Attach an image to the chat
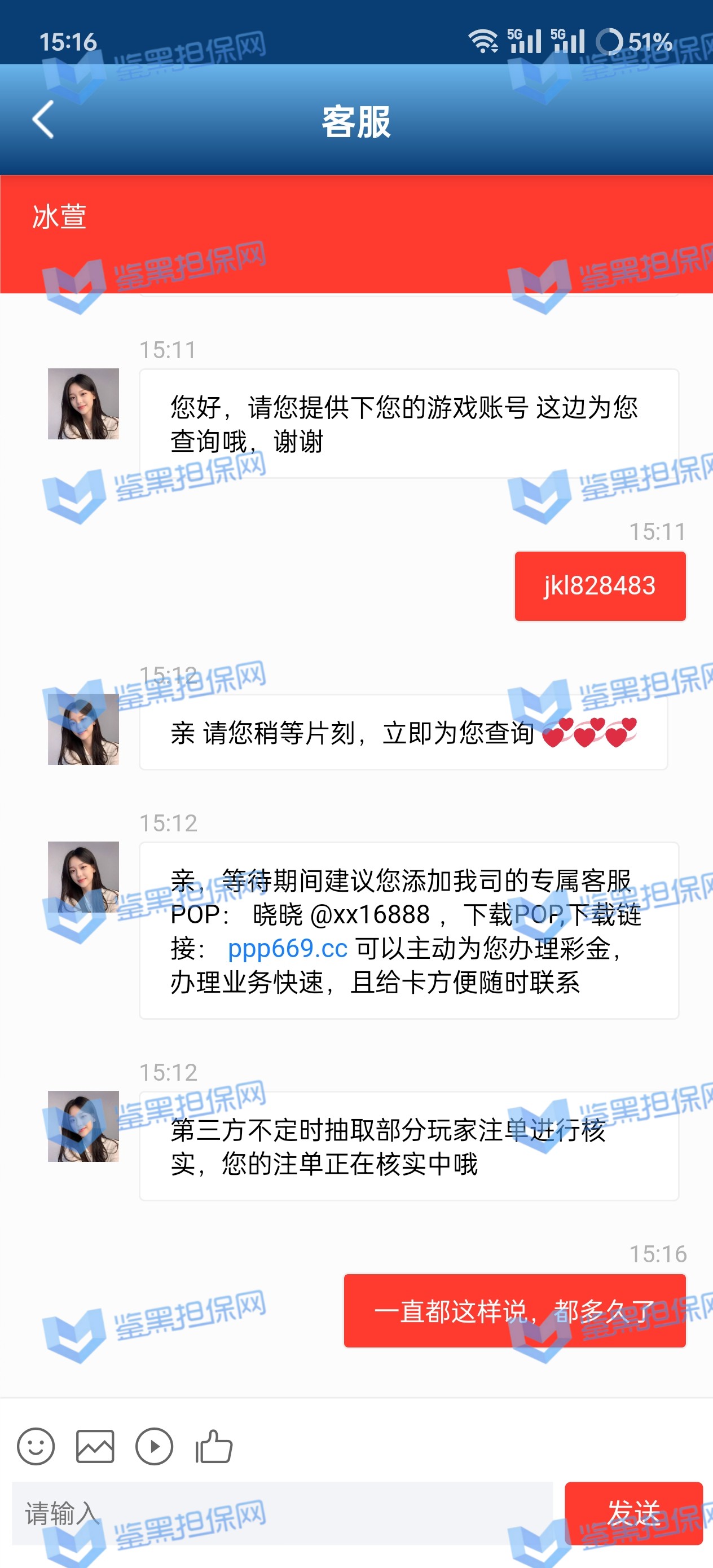The width and height of the screenshot is (713, 1568). pos(95,1446)
